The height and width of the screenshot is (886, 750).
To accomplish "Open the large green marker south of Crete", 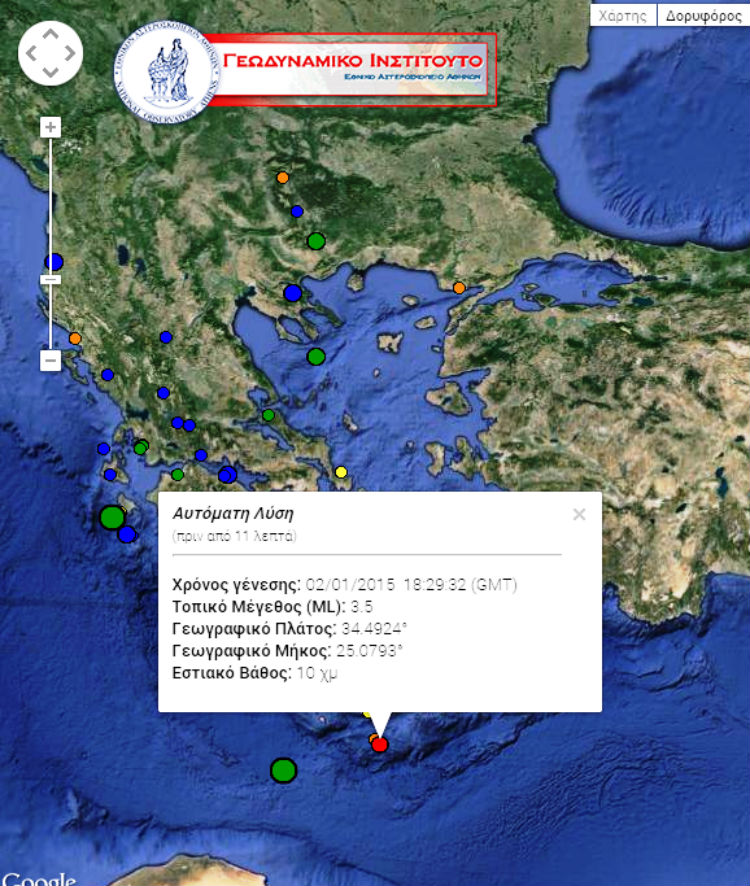I will tap(284, 770).
